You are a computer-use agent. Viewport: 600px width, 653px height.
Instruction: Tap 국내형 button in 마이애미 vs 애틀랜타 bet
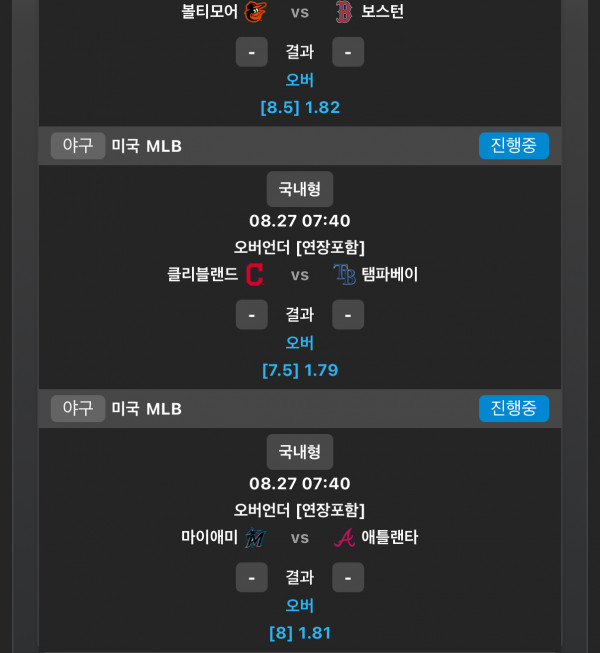click(299, 452)
